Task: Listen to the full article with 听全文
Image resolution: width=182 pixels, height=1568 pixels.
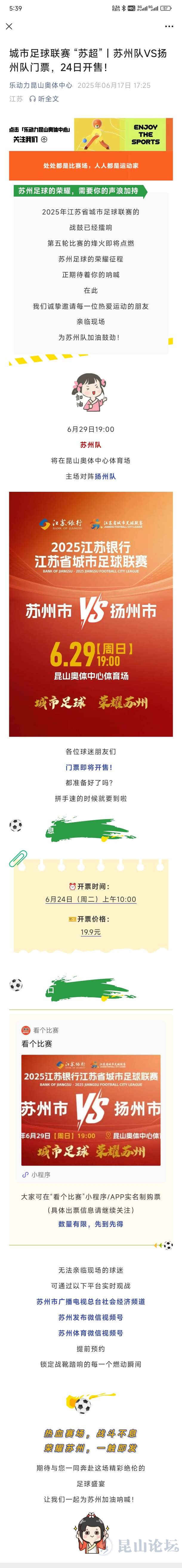Action: click(x=44, y=99)
